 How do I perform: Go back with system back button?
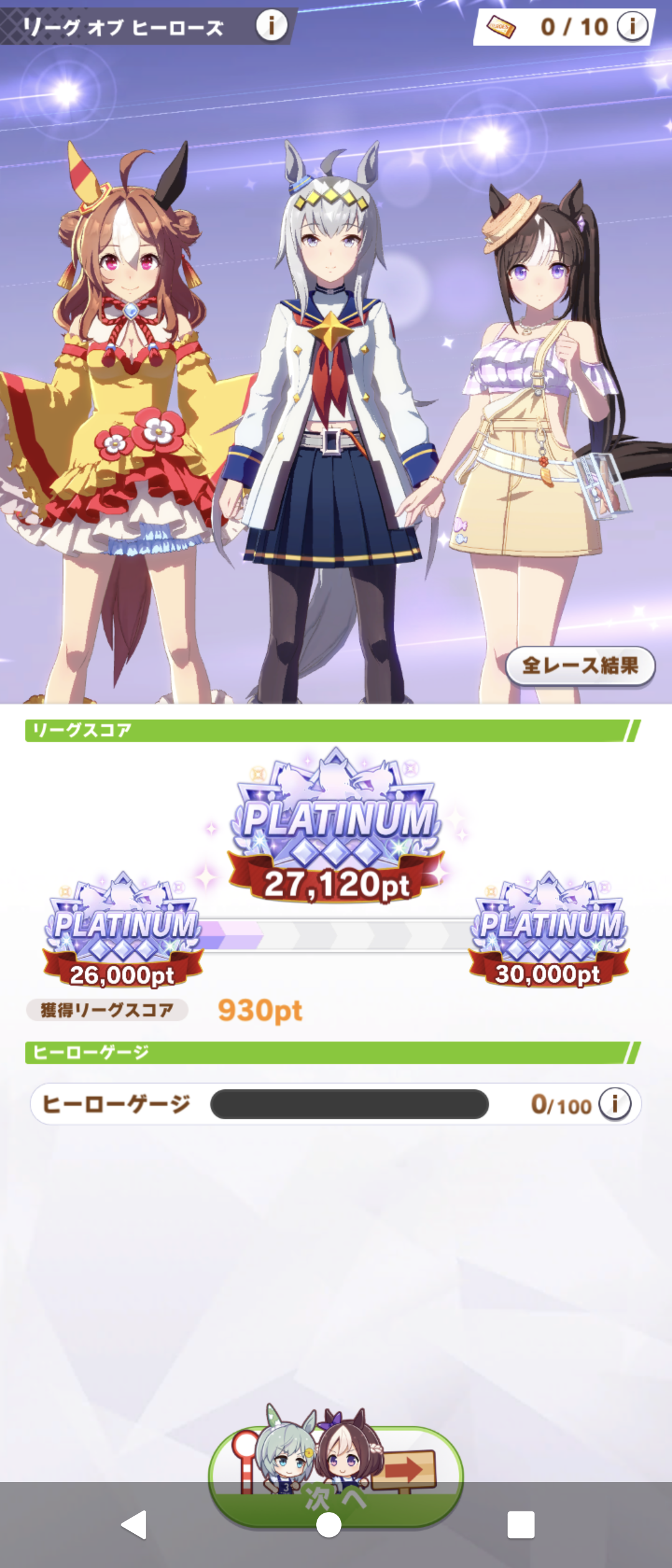134,1524
